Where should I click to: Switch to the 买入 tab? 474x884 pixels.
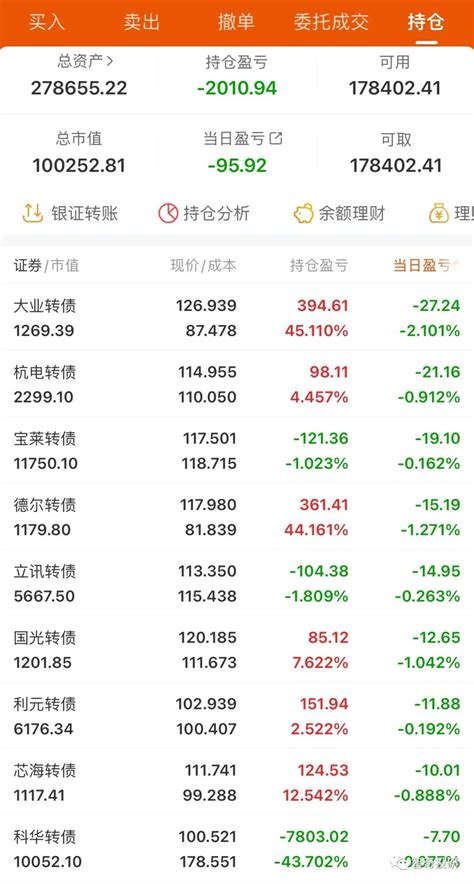[47, 23]
